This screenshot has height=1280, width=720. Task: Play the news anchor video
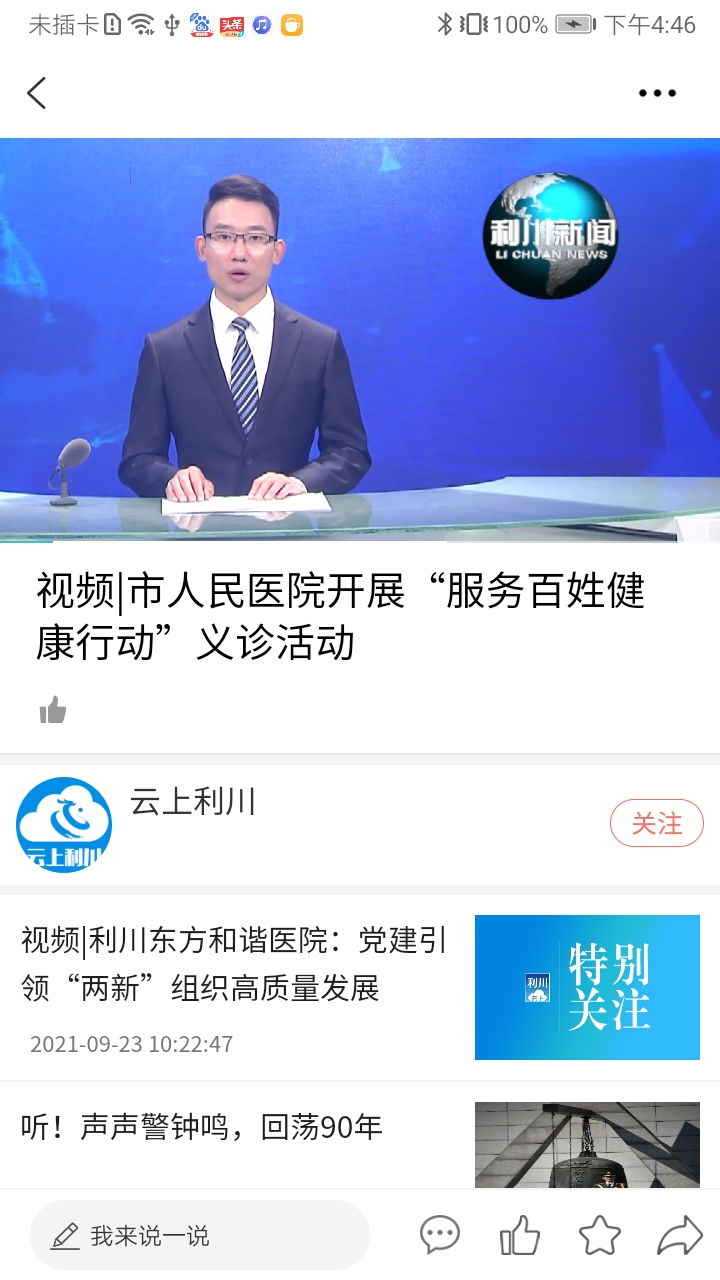360,338
